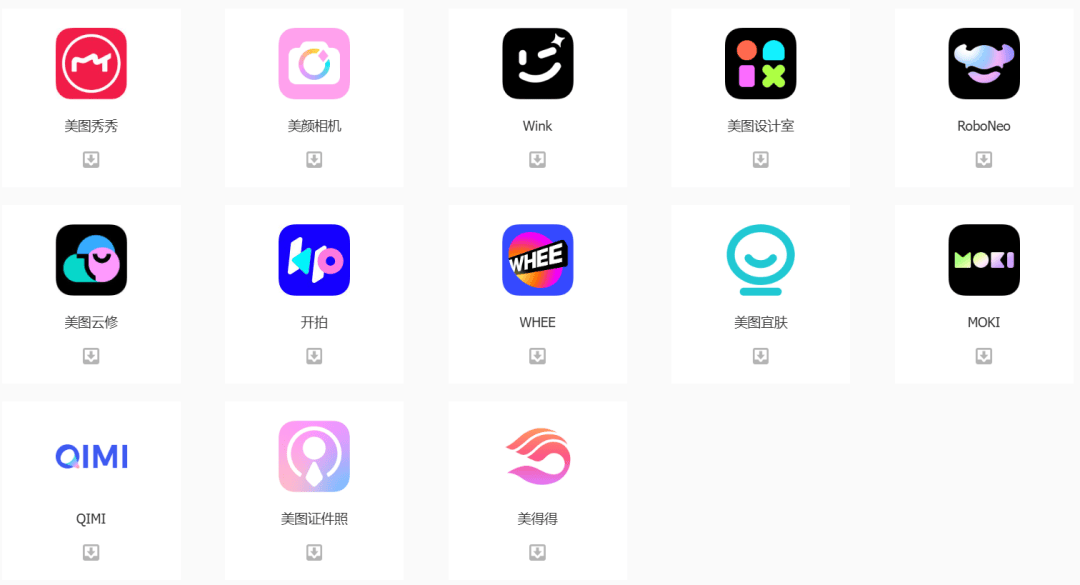Open the RoboNeo app card
The image size is (1080, 585).
click(984, 64)
